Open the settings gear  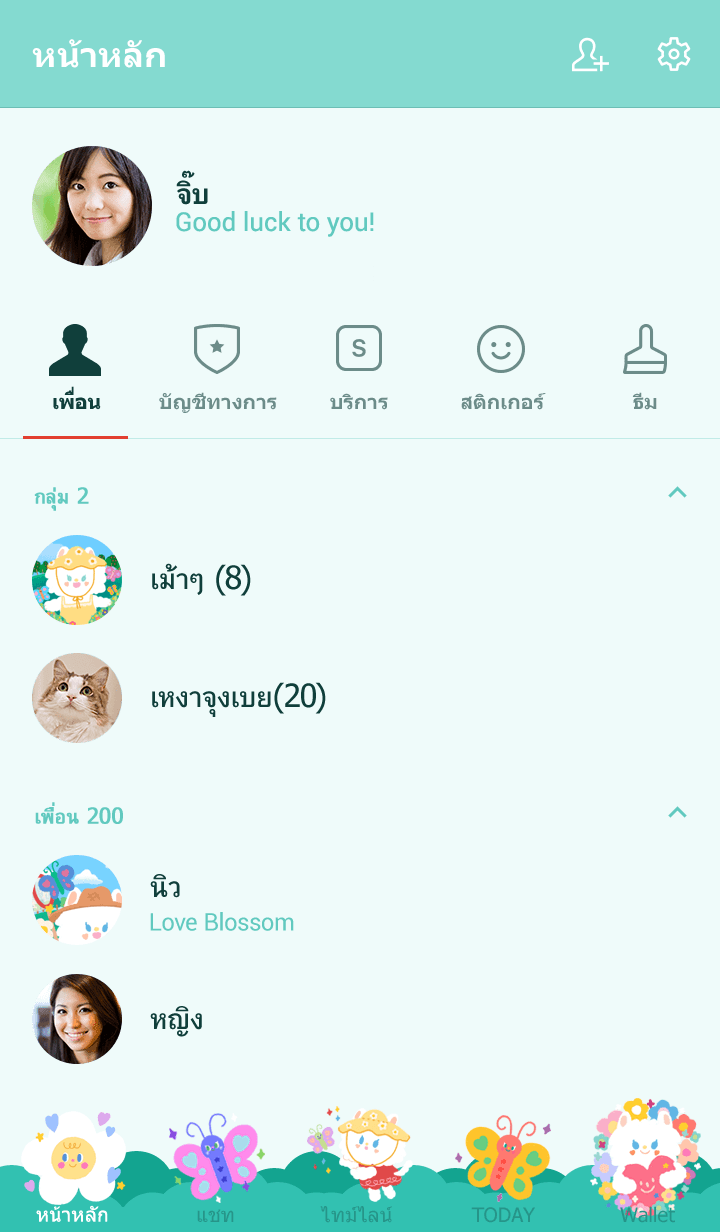click(674, 55)
